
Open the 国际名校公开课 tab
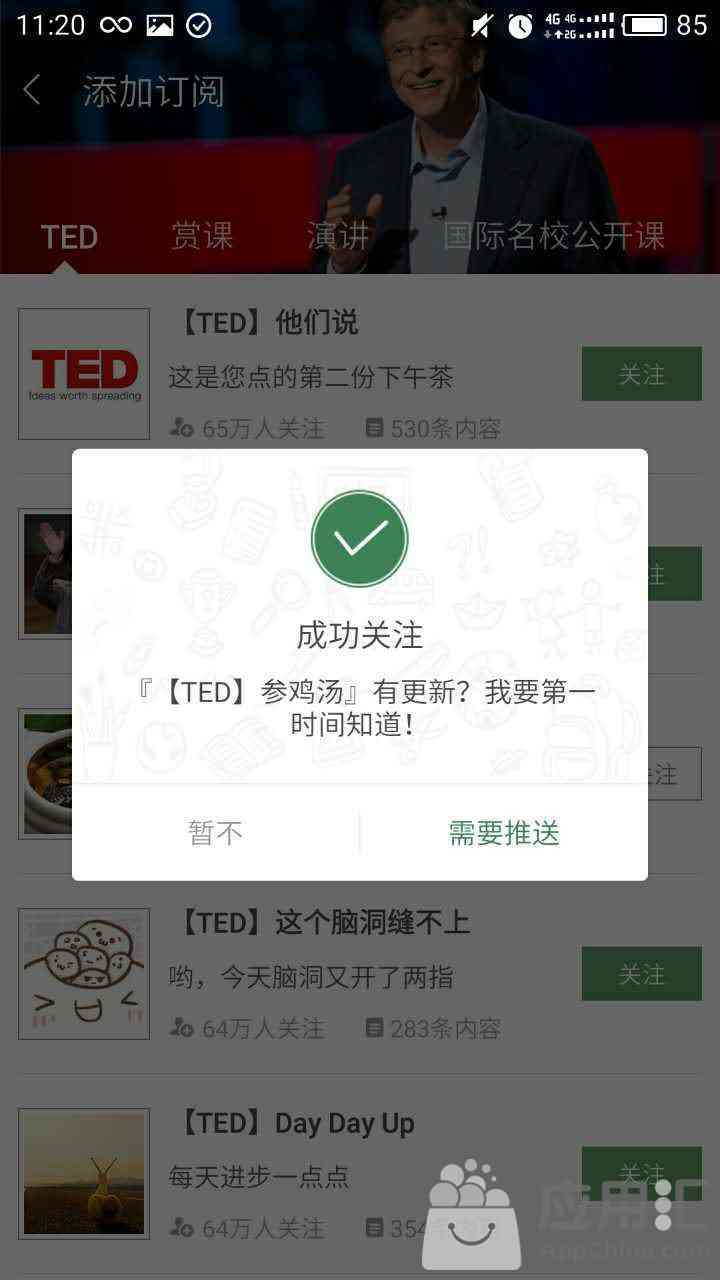[554, 237]
